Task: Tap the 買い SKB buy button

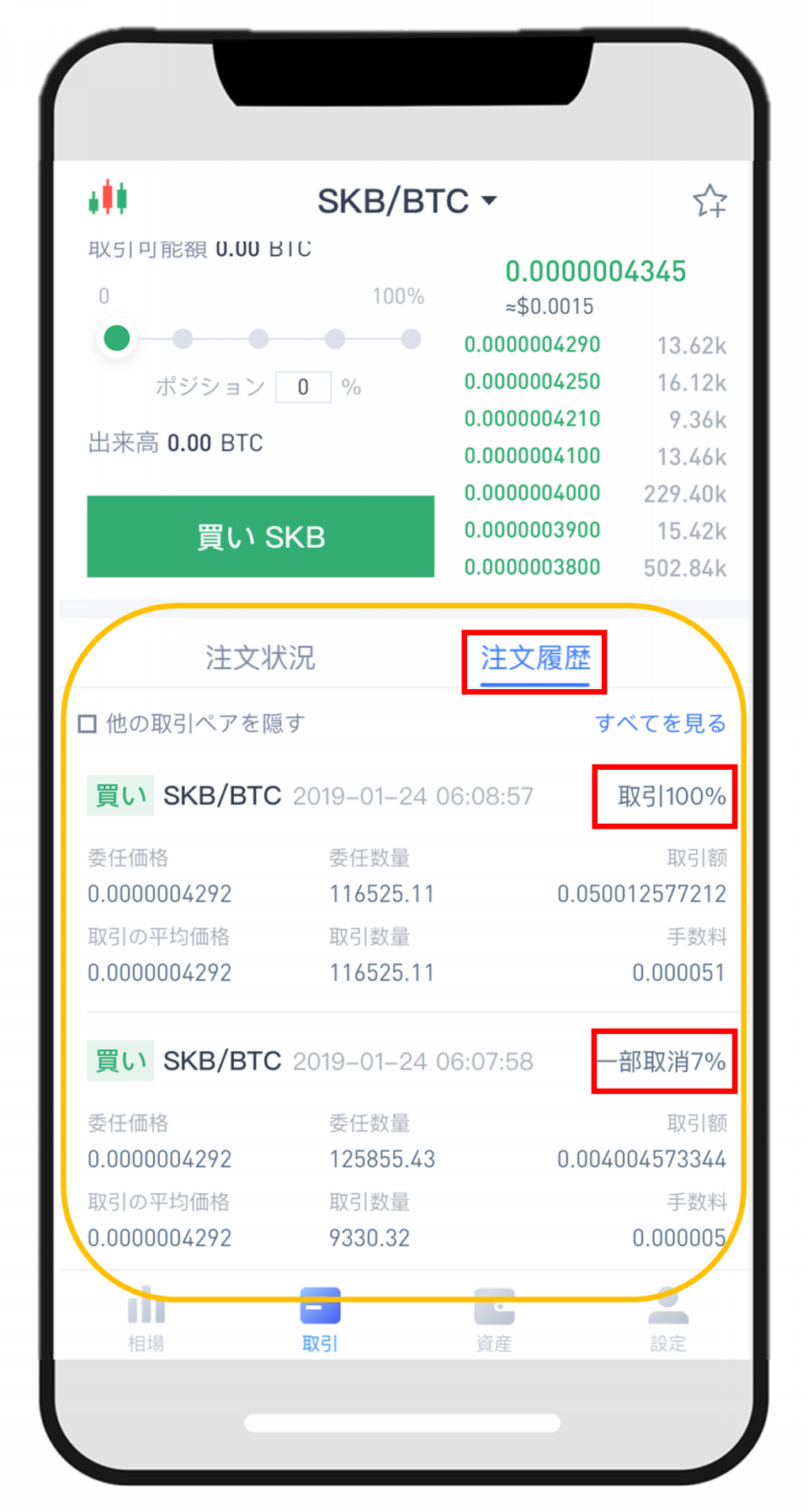Action: point(261,536)
